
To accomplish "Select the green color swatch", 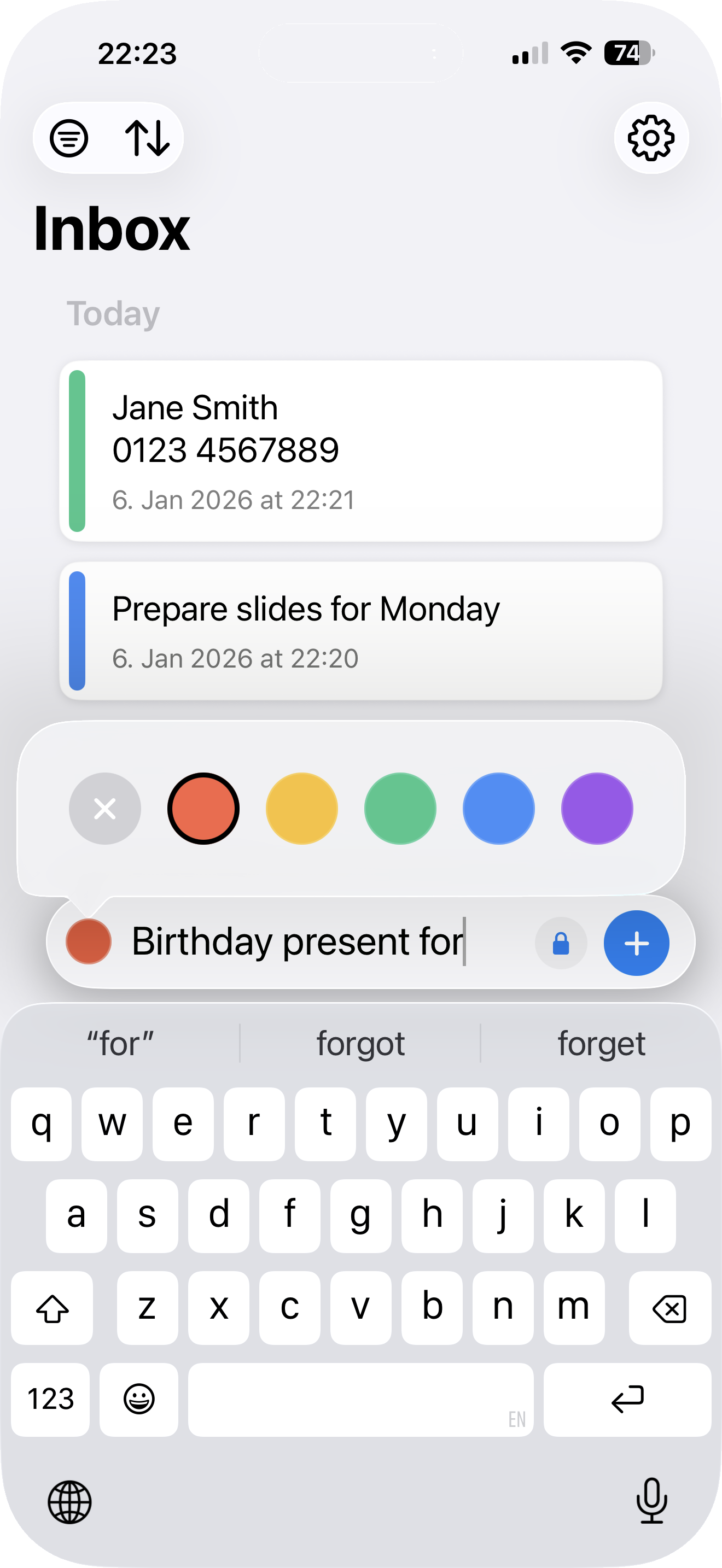I will (399, 809).
